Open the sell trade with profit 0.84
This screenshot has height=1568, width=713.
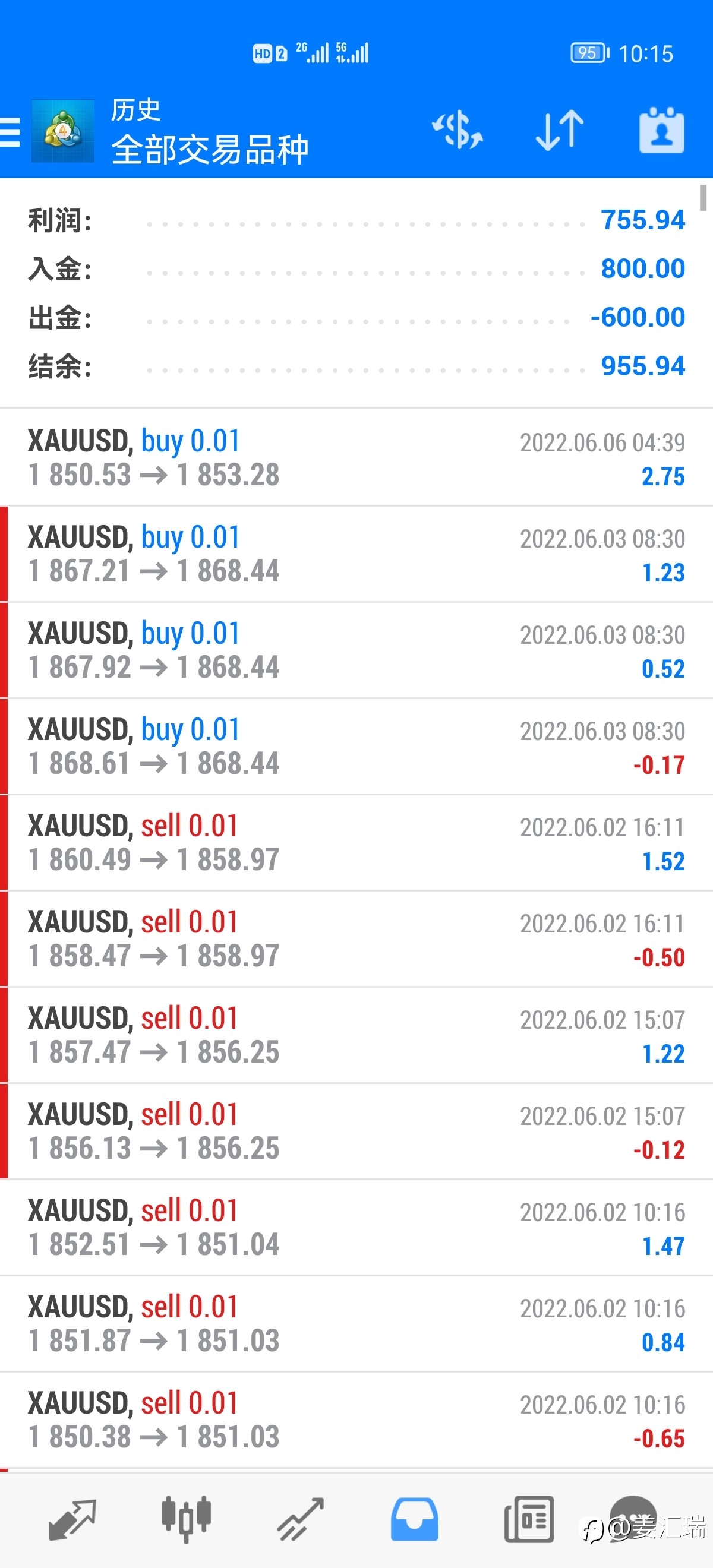[x=356, y=1323]
